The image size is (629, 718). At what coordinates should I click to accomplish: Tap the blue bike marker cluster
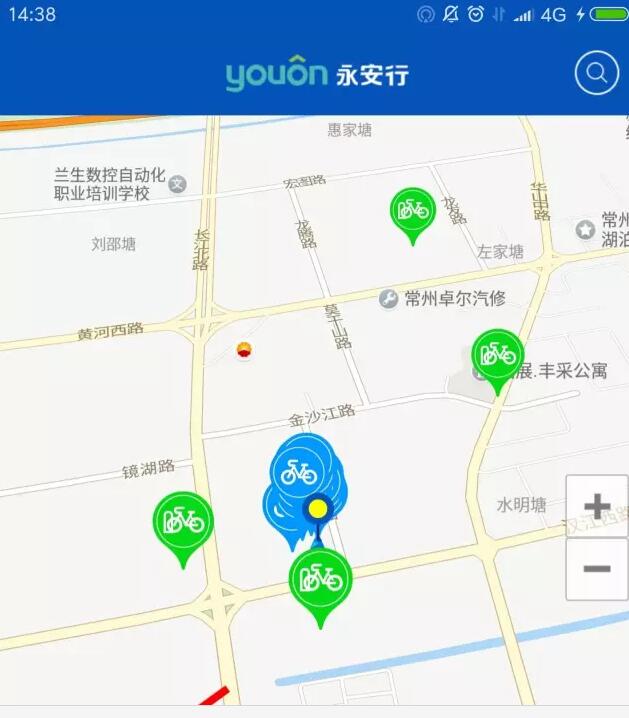coord(298,471)
